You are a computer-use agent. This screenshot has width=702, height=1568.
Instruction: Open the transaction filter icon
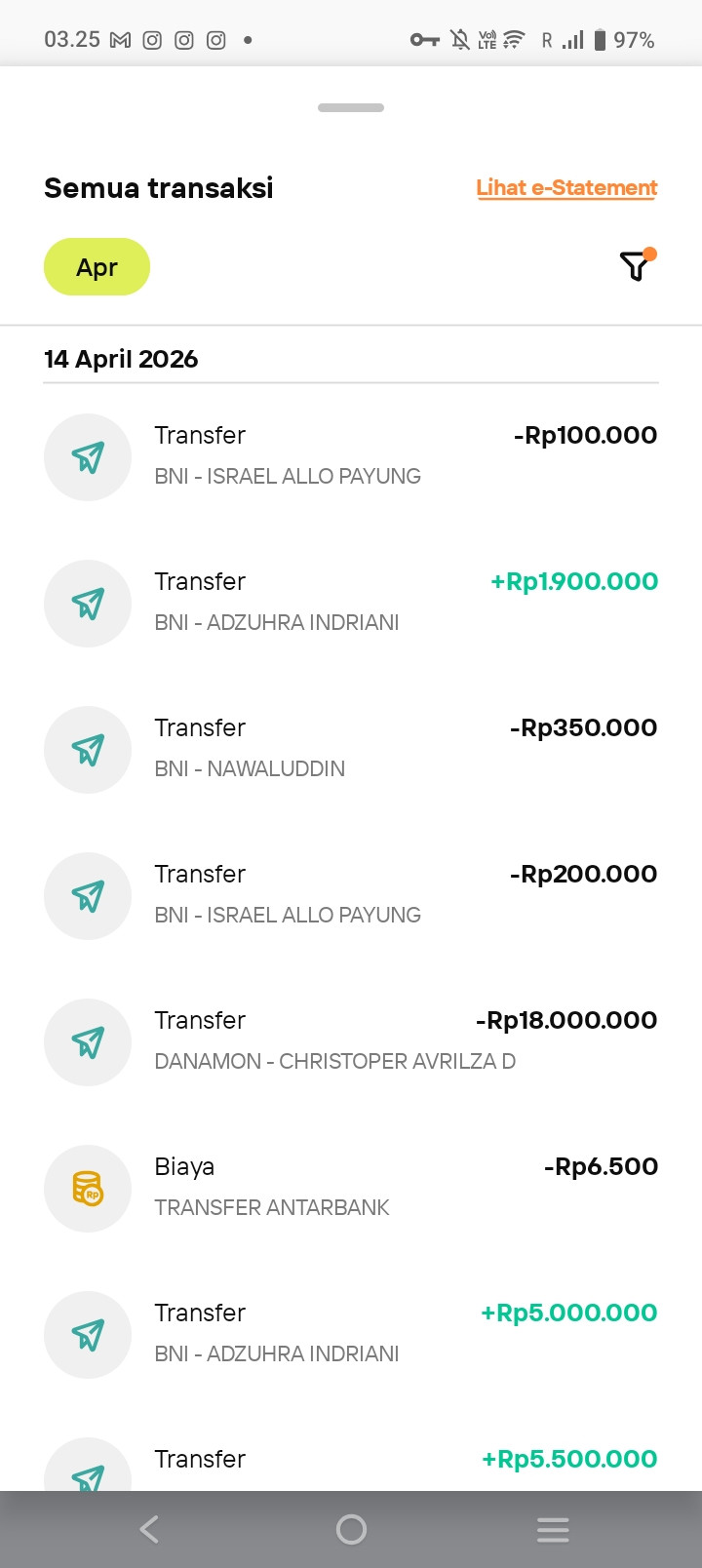pyautogui.click(x=636, y=265)
